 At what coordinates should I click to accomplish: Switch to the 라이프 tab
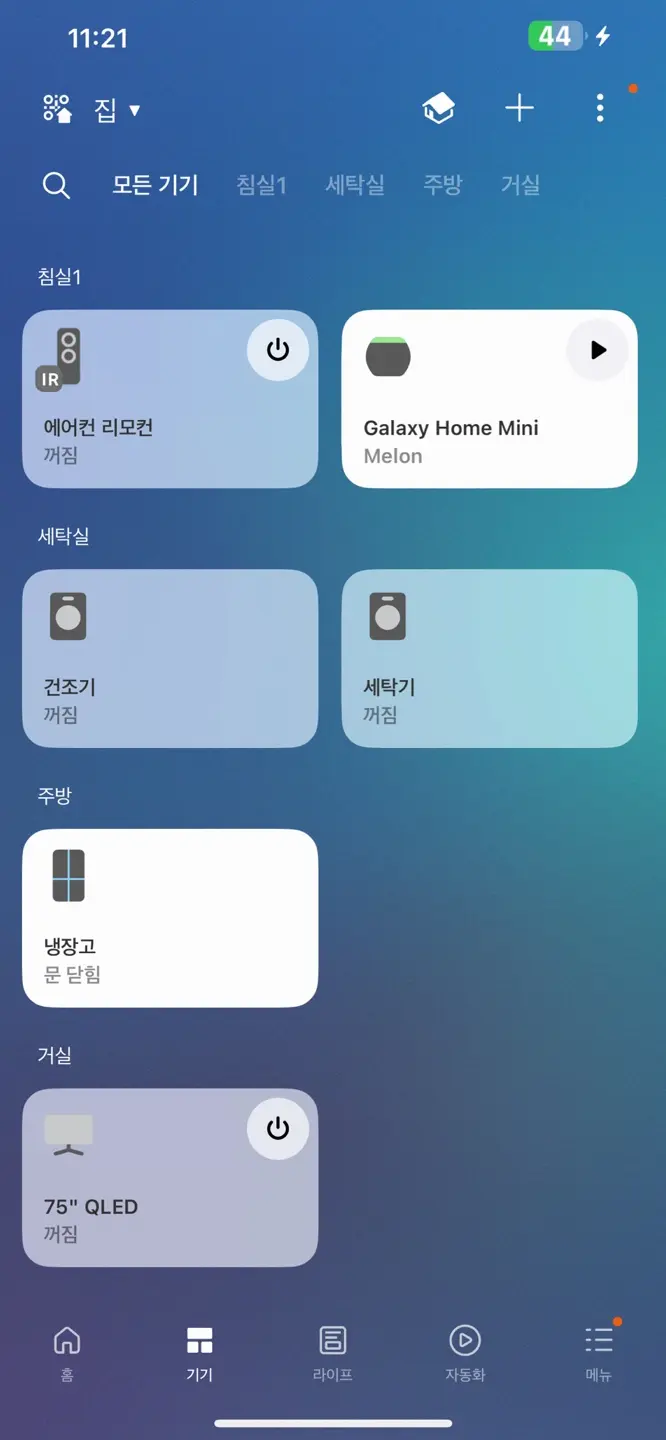click(x=332, y=1352)
